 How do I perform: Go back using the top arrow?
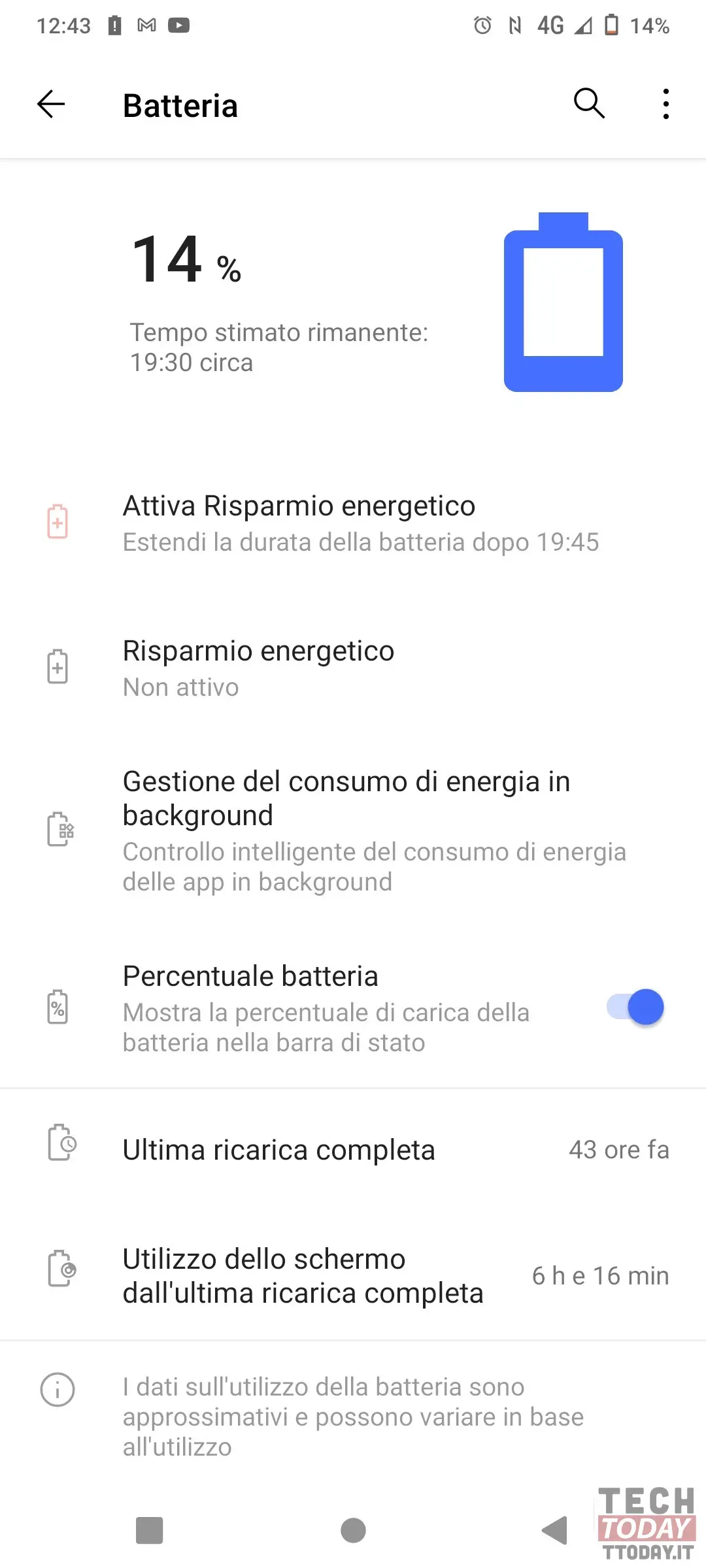(51, 105)
